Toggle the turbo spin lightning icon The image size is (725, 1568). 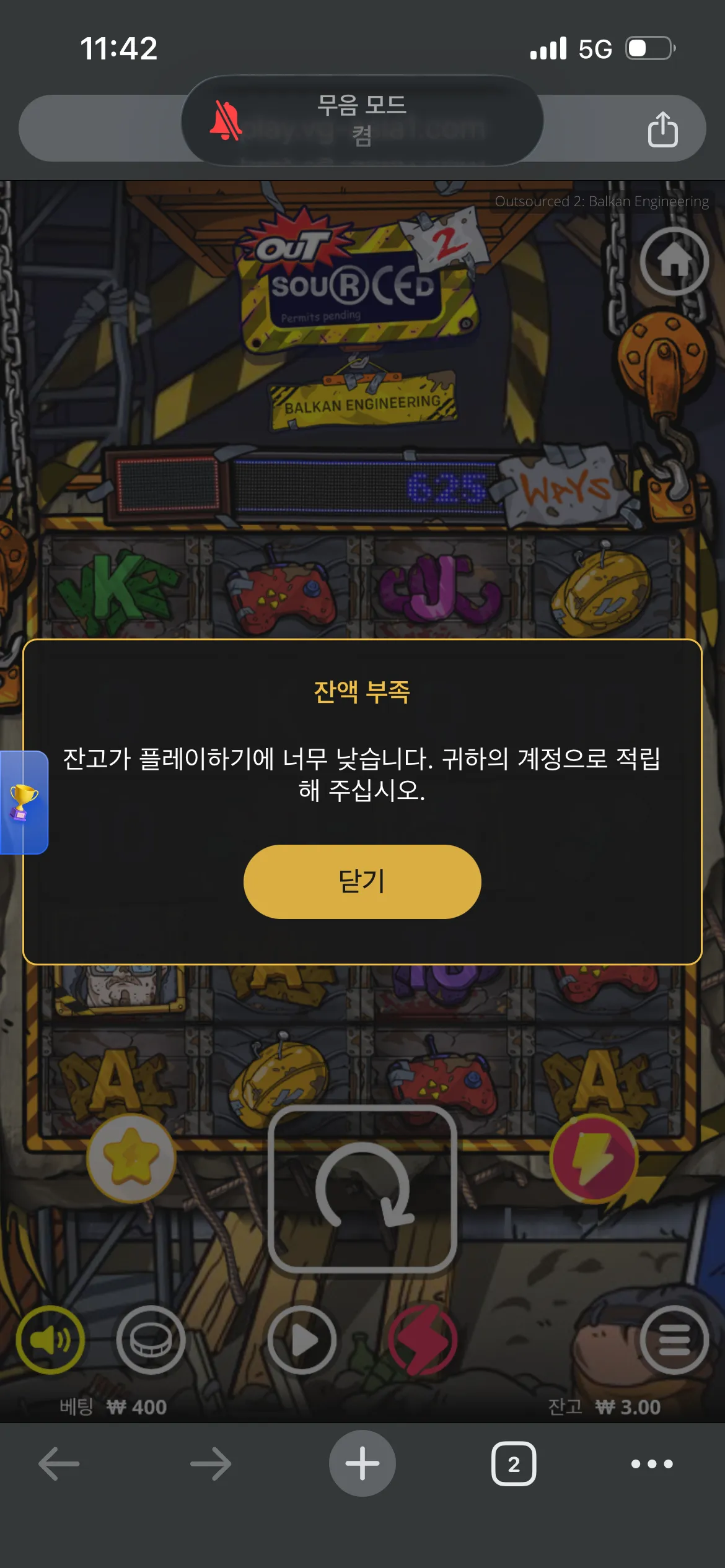423,1339
